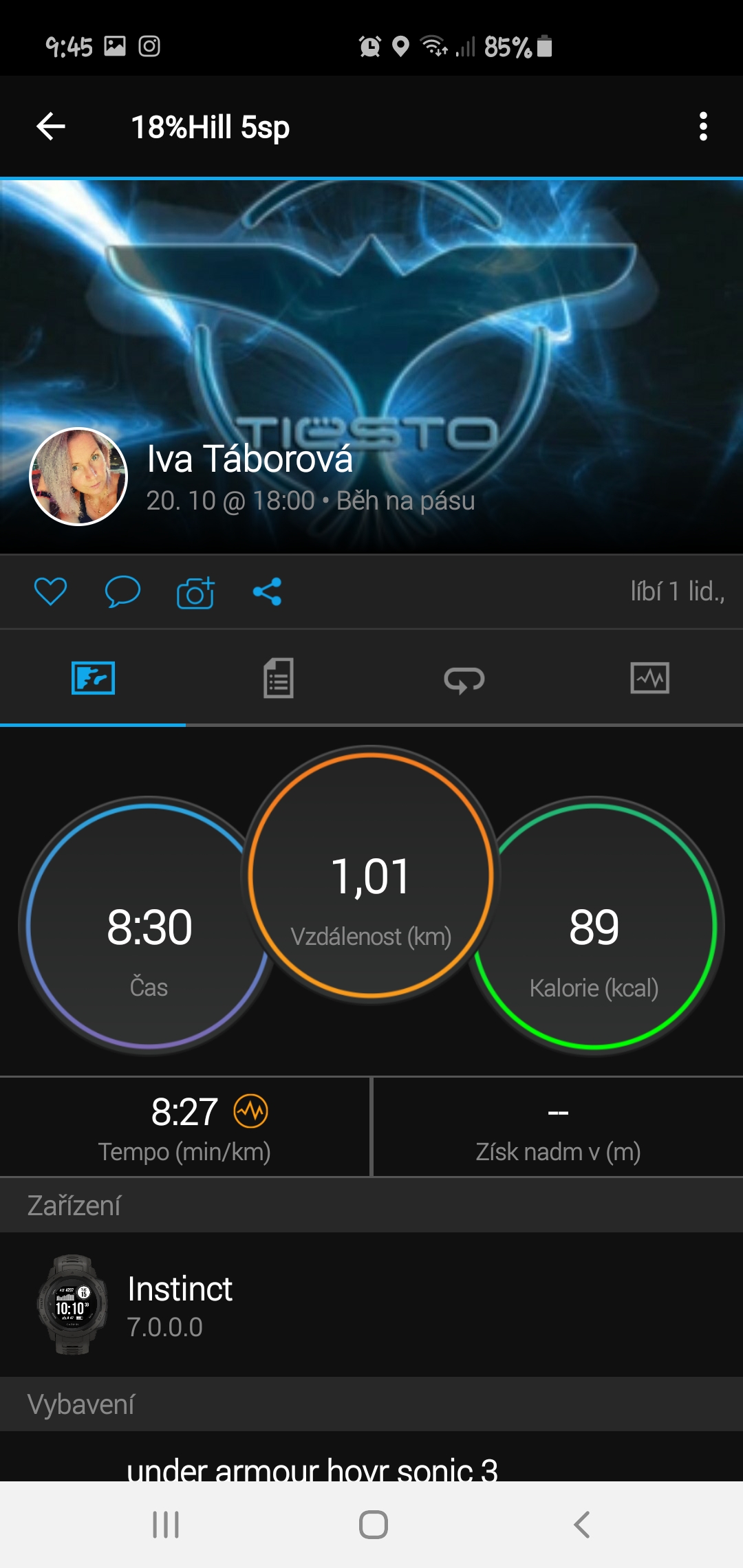Add a photo with the camera icon
743x1568 pixels.
(195, 592)
